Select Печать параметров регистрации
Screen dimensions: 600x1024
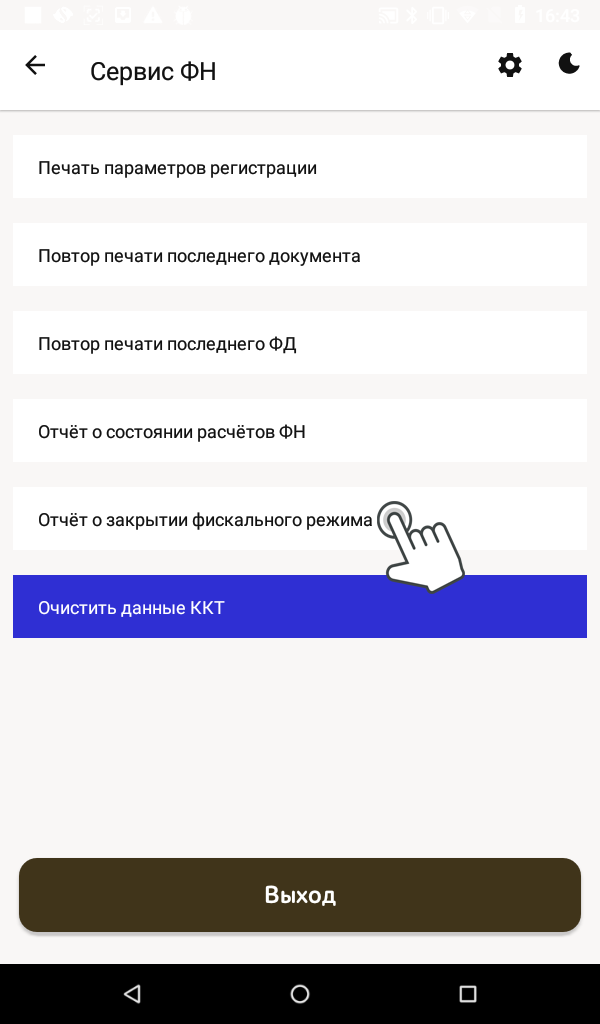pyautogui.click(x=300, y=167)
